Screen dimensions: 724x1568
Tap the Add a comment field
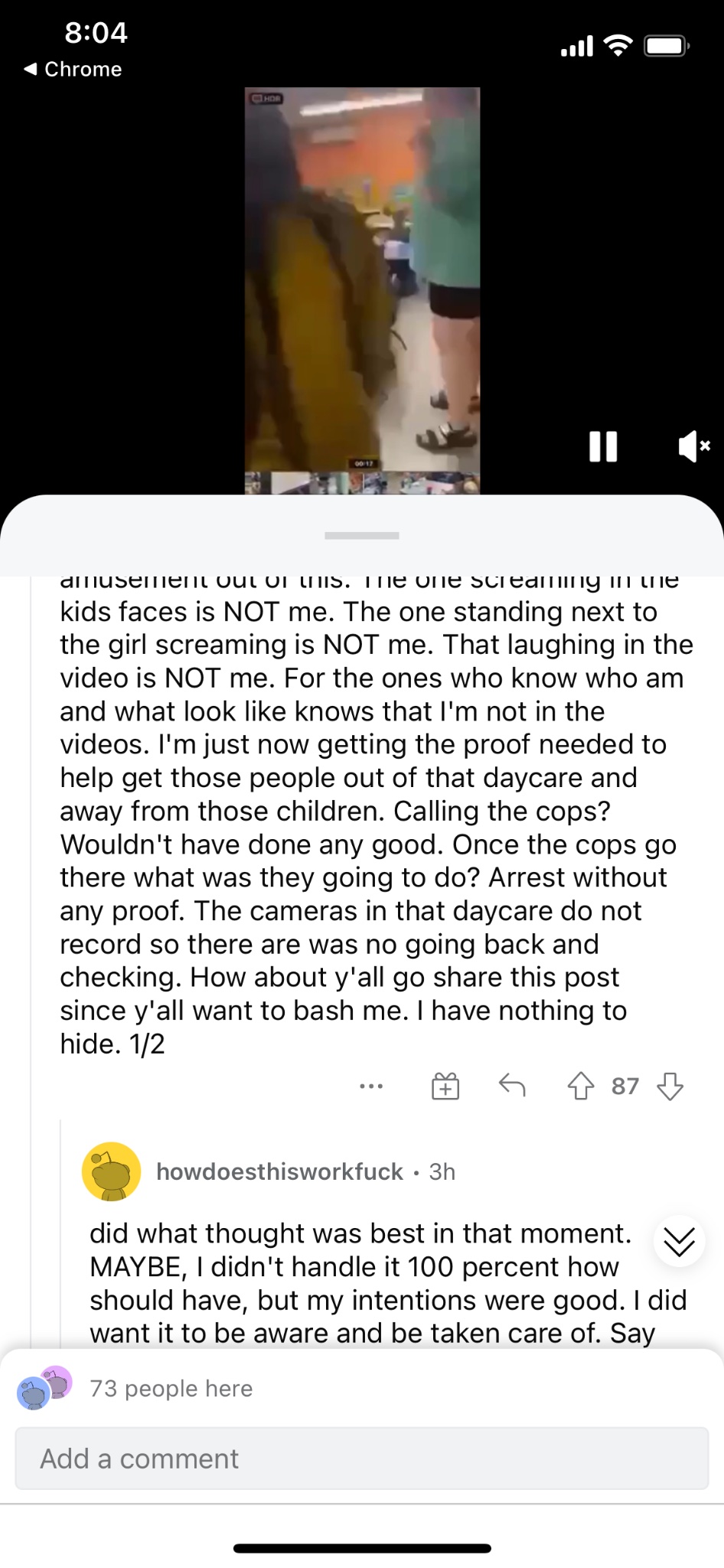coord(362,1458)
